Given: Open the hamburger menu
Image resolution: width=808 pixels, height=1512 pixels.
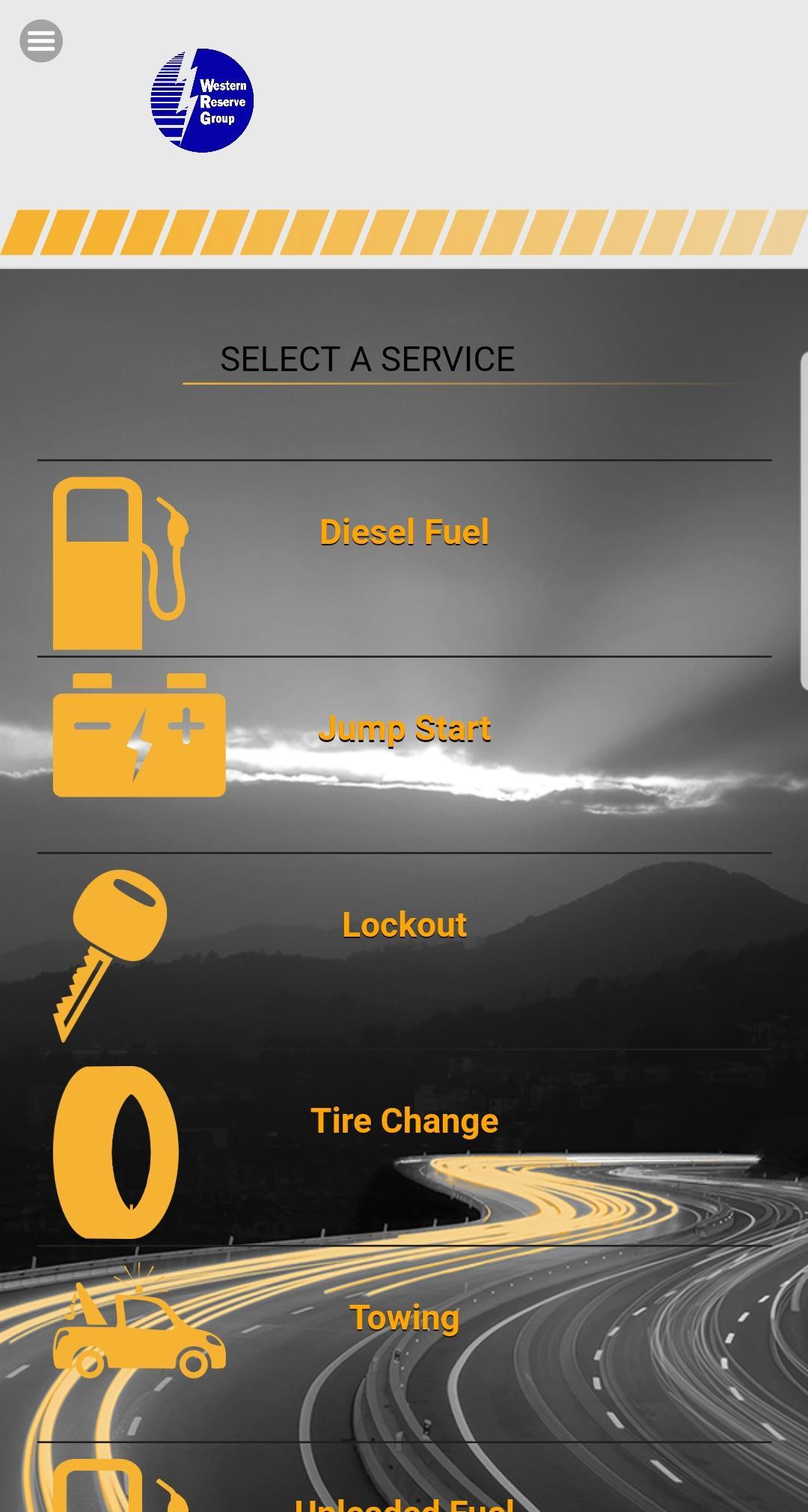Looking at the screenshot, I should tap(41, 41).
